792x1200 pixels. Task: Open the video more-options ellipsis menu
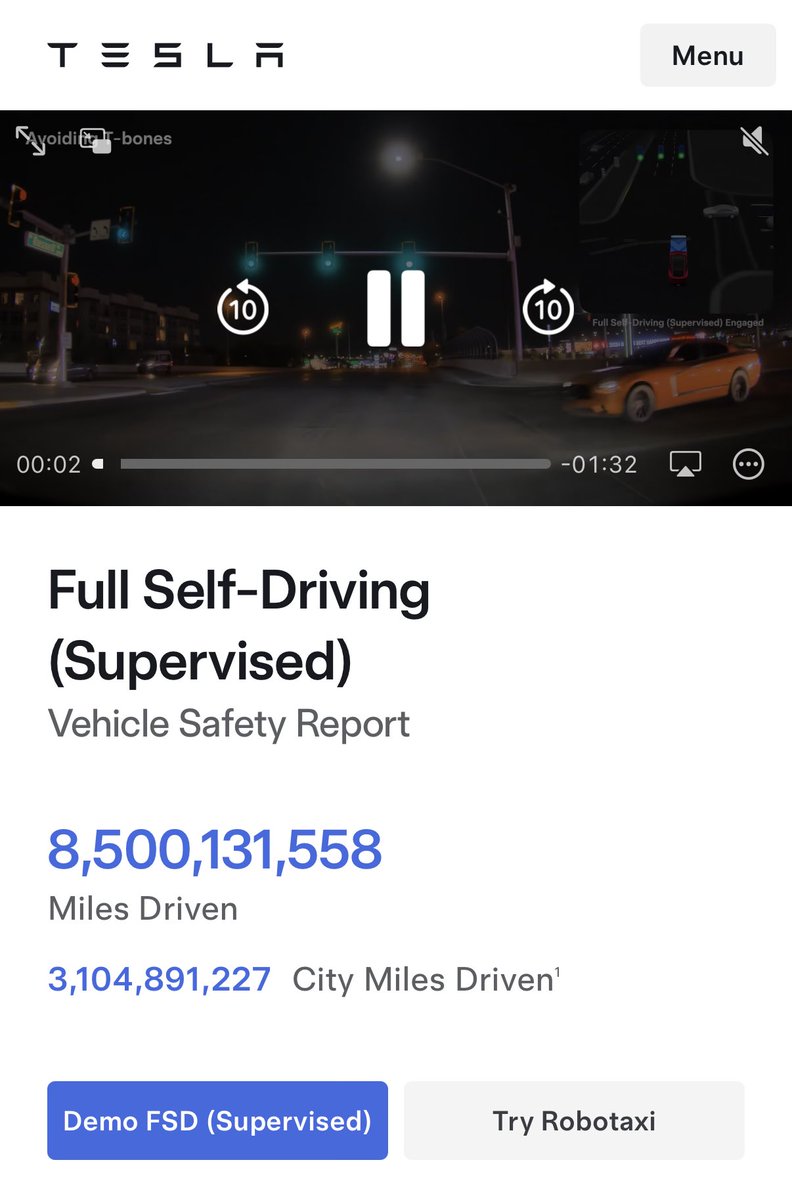(746, 463)
